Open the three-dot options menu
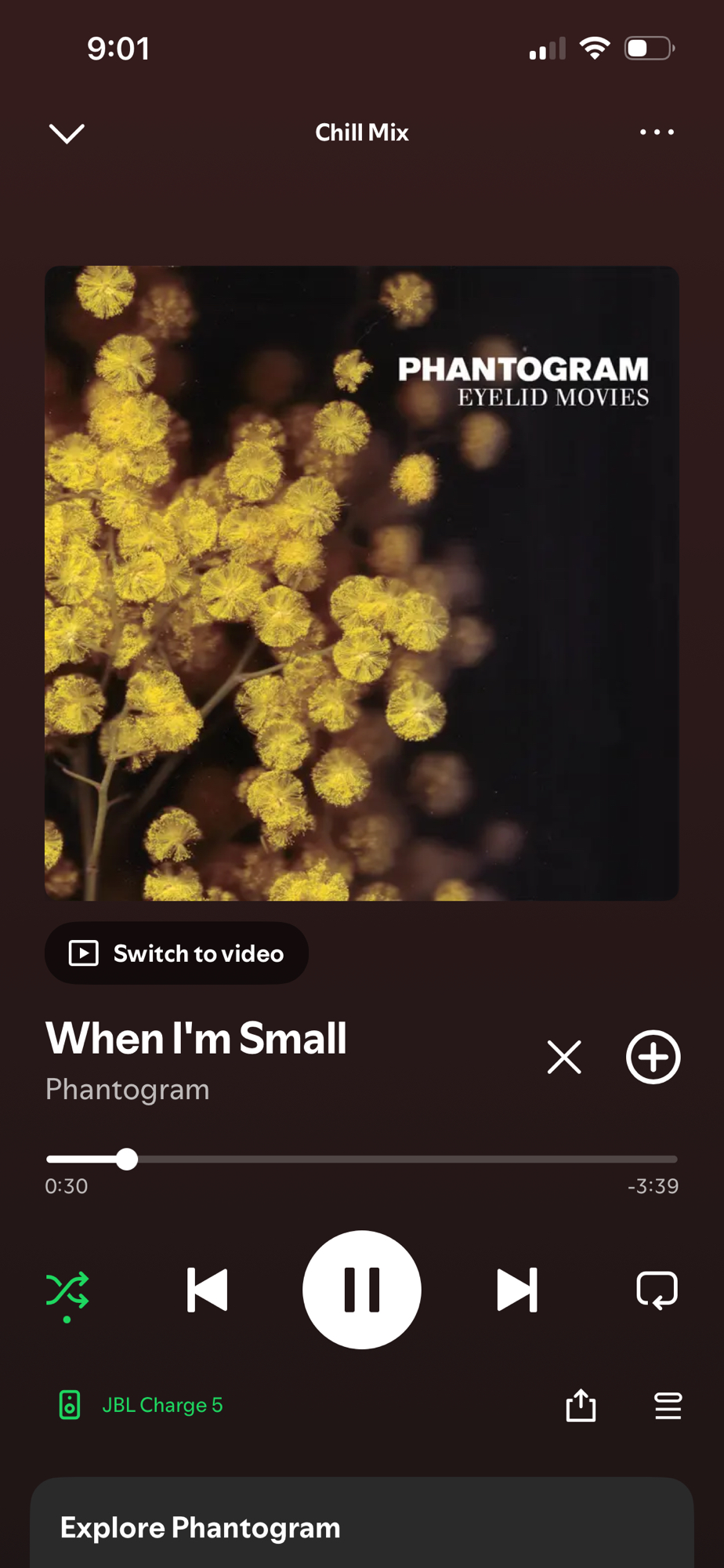 (x=657, y=132)
